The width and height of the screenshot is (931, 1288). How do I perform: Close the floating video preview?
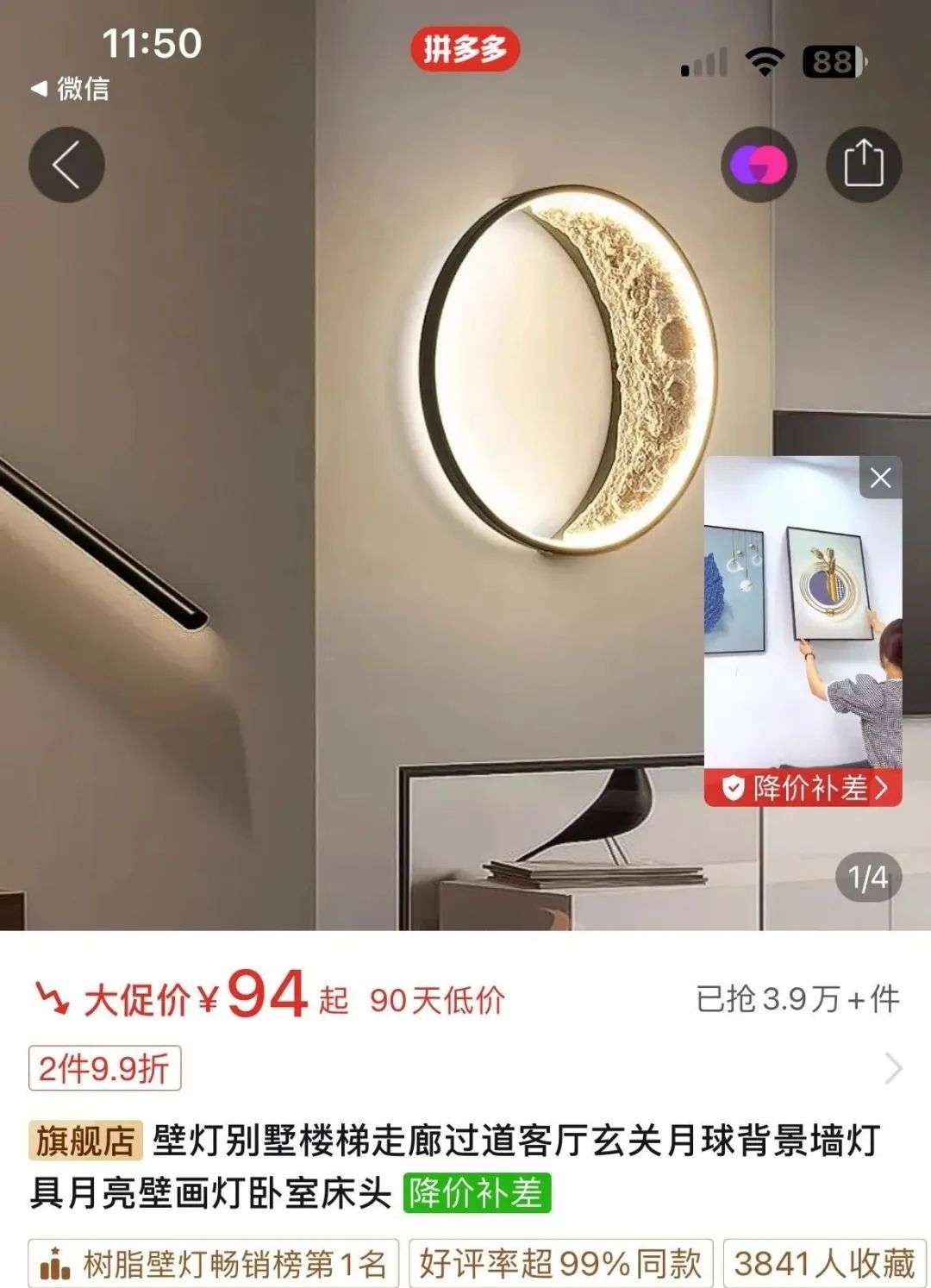point(880,478)
